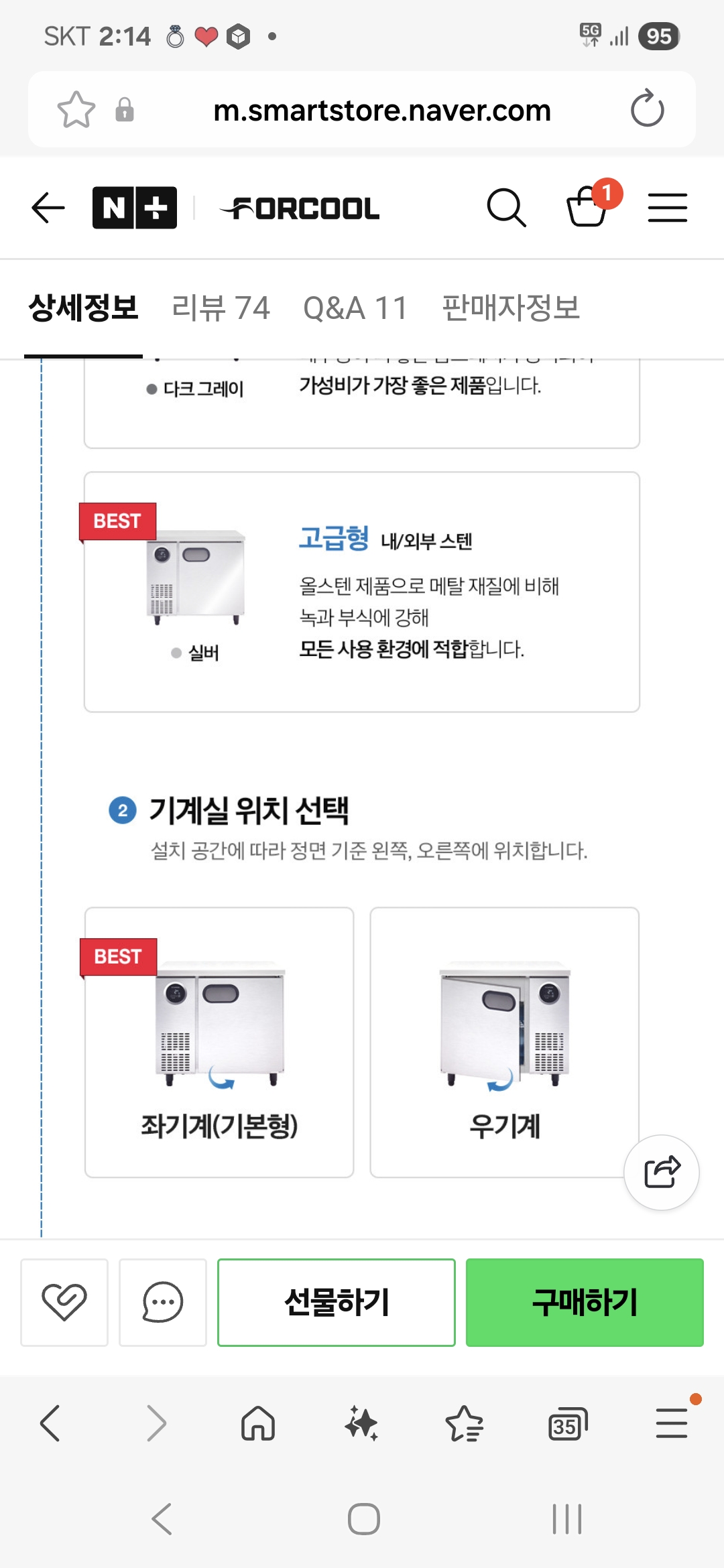724x1568 pixels.
Task: Tap 선물하기 to send as gift
Action: (337, 1302)
